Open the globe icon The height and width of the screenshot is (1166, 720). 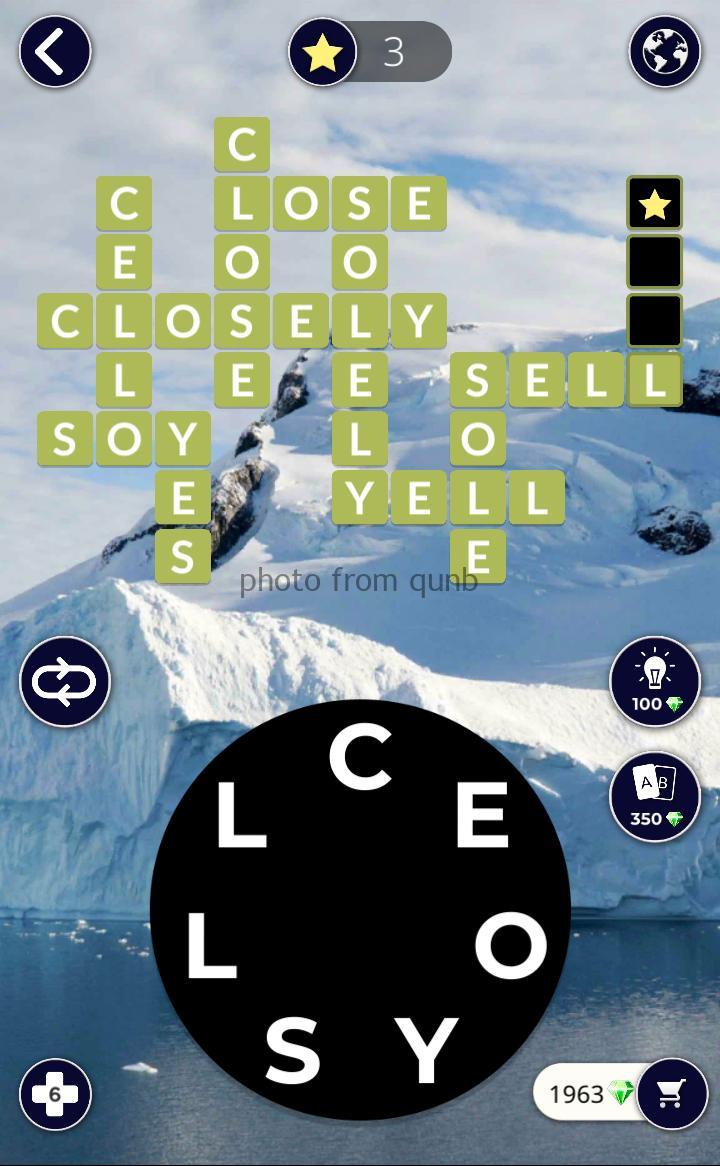664,51
